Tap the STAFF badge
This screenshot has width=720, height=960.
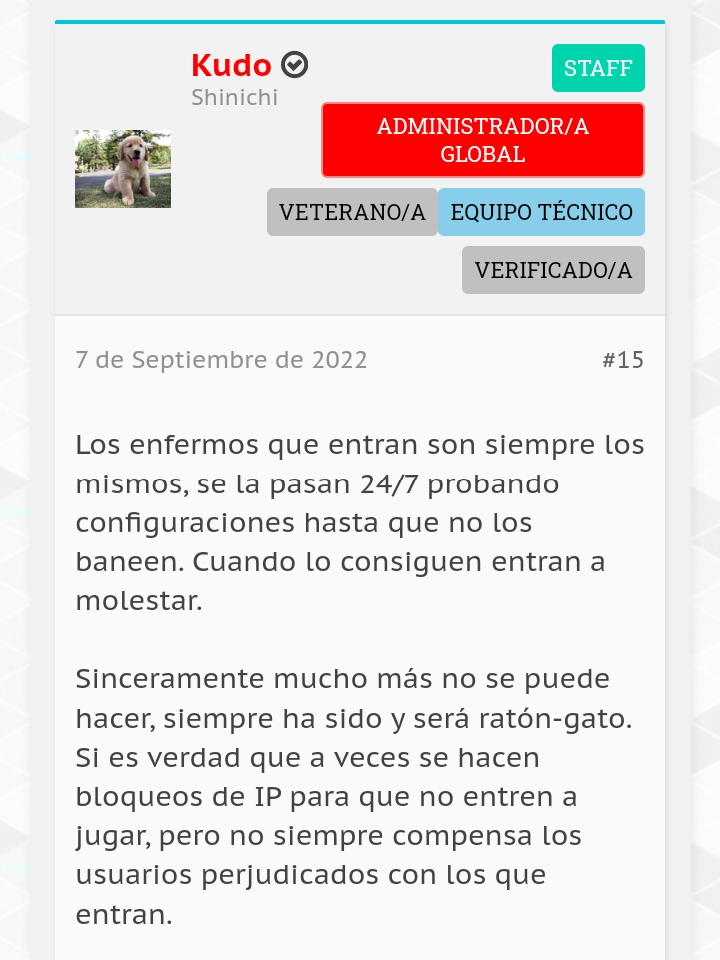point(598,68)
